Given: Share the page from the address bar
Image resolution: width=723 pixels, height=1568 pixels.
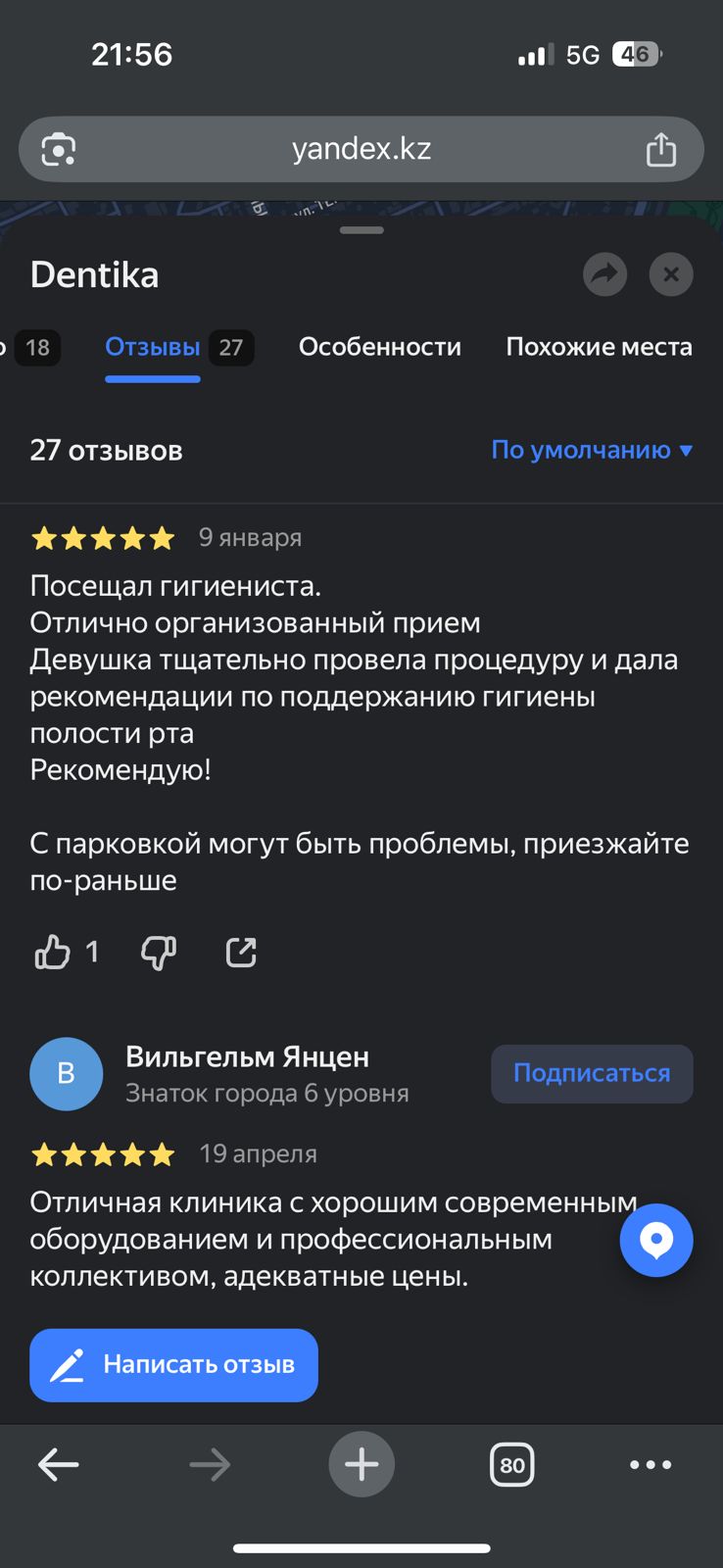Looking at the screenshot, I should [x=661, y=149].
